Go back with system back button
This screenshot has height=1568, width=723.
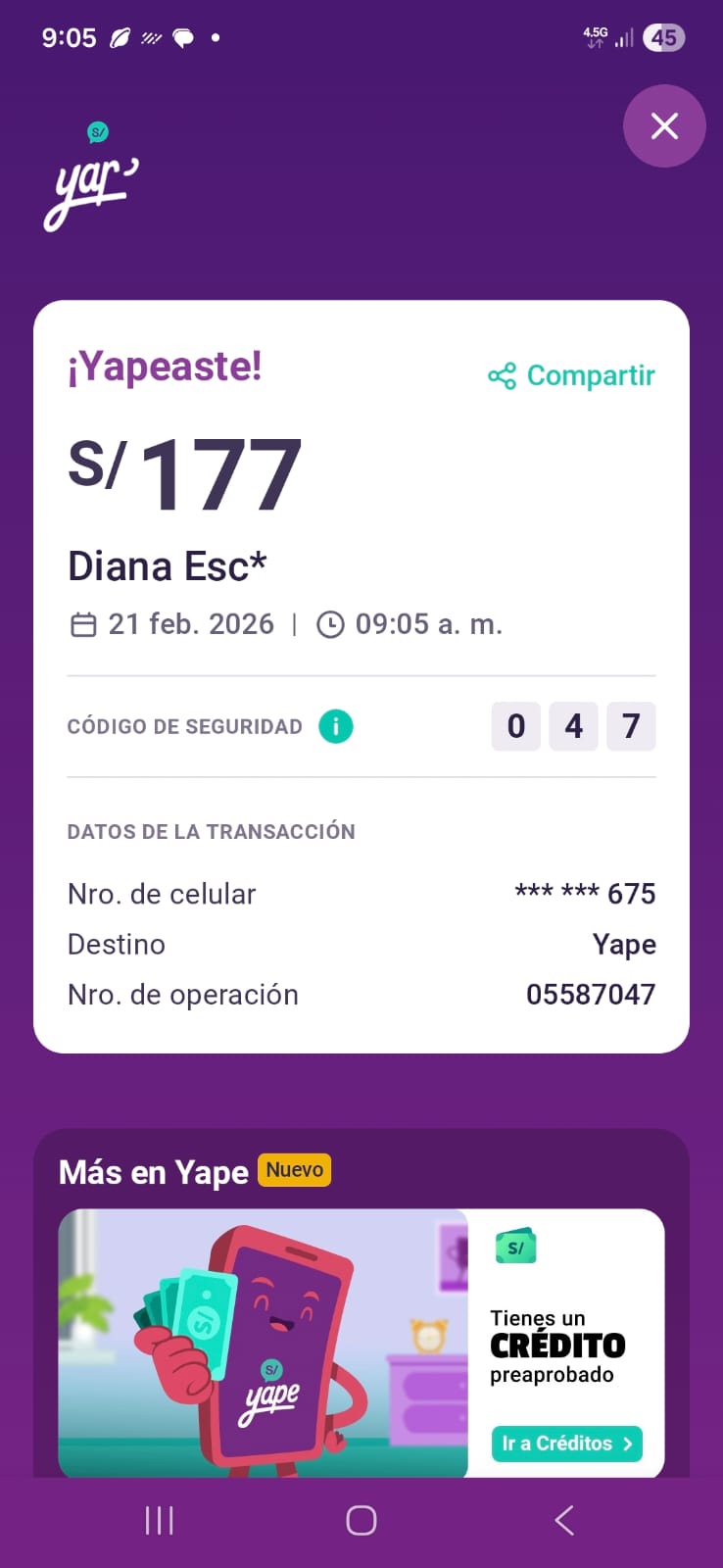[563, 1520]
